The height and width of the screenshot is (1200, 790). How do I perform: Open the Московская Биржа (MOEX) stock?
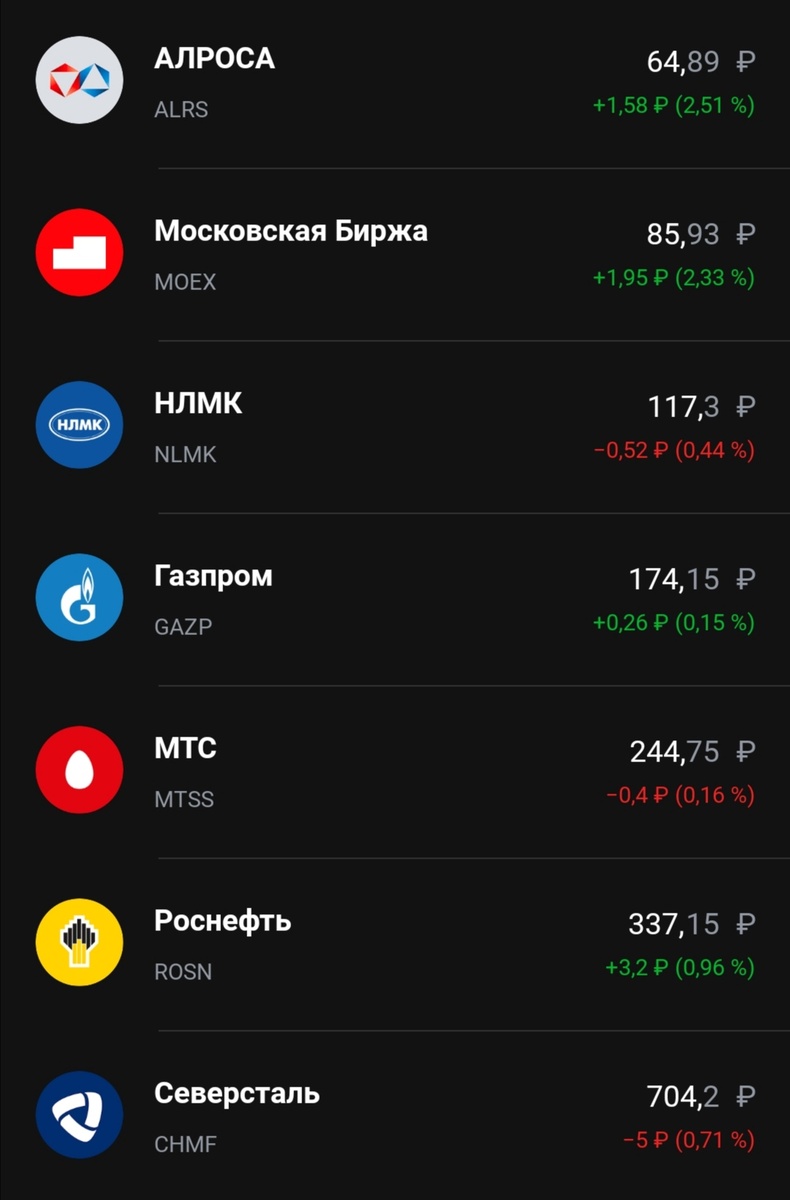[395, 254]
